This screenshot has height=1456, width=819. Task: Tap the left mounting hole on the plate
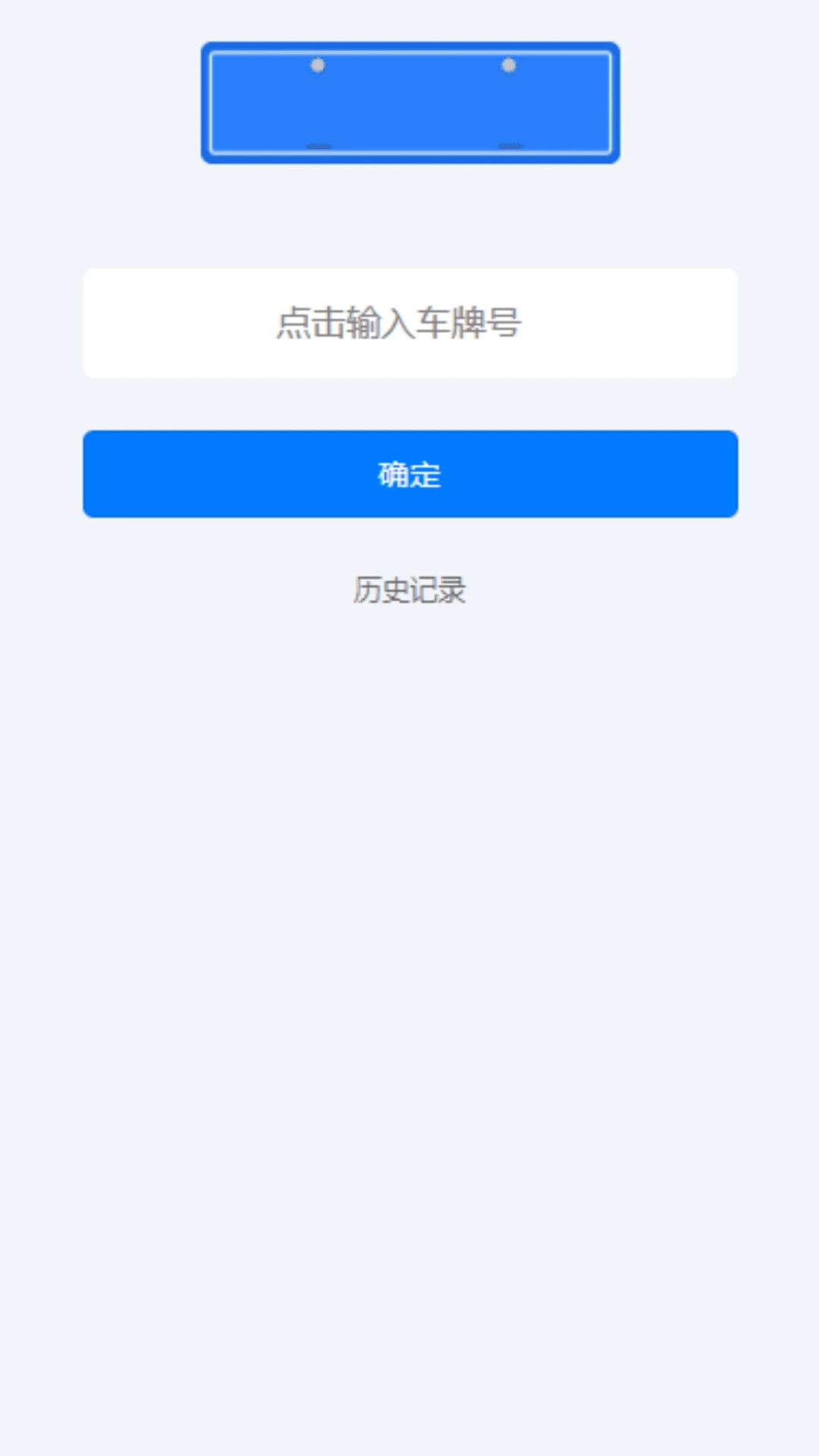pos(317,65)
